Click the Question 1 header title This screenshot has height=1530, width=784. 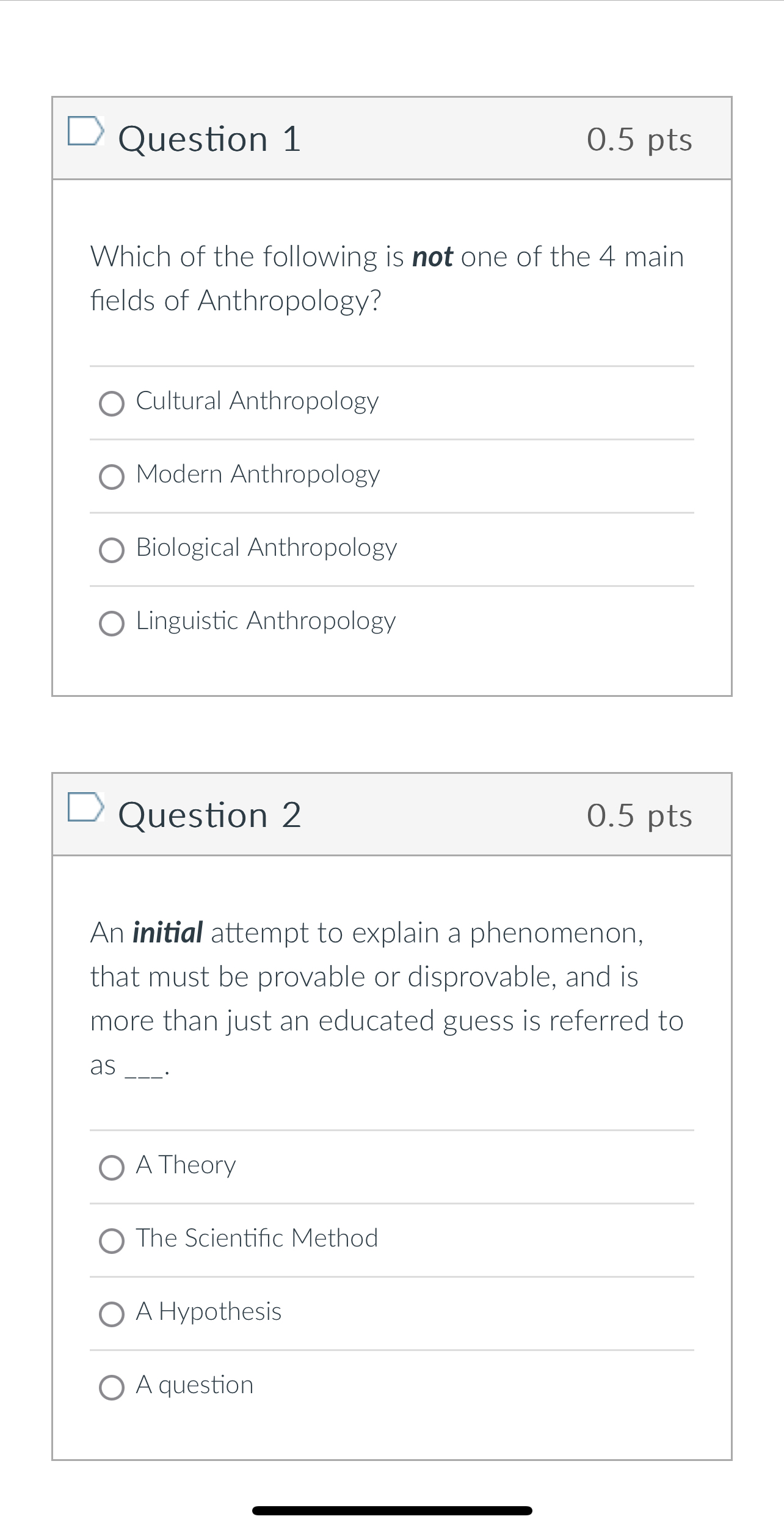click(210, 139)
